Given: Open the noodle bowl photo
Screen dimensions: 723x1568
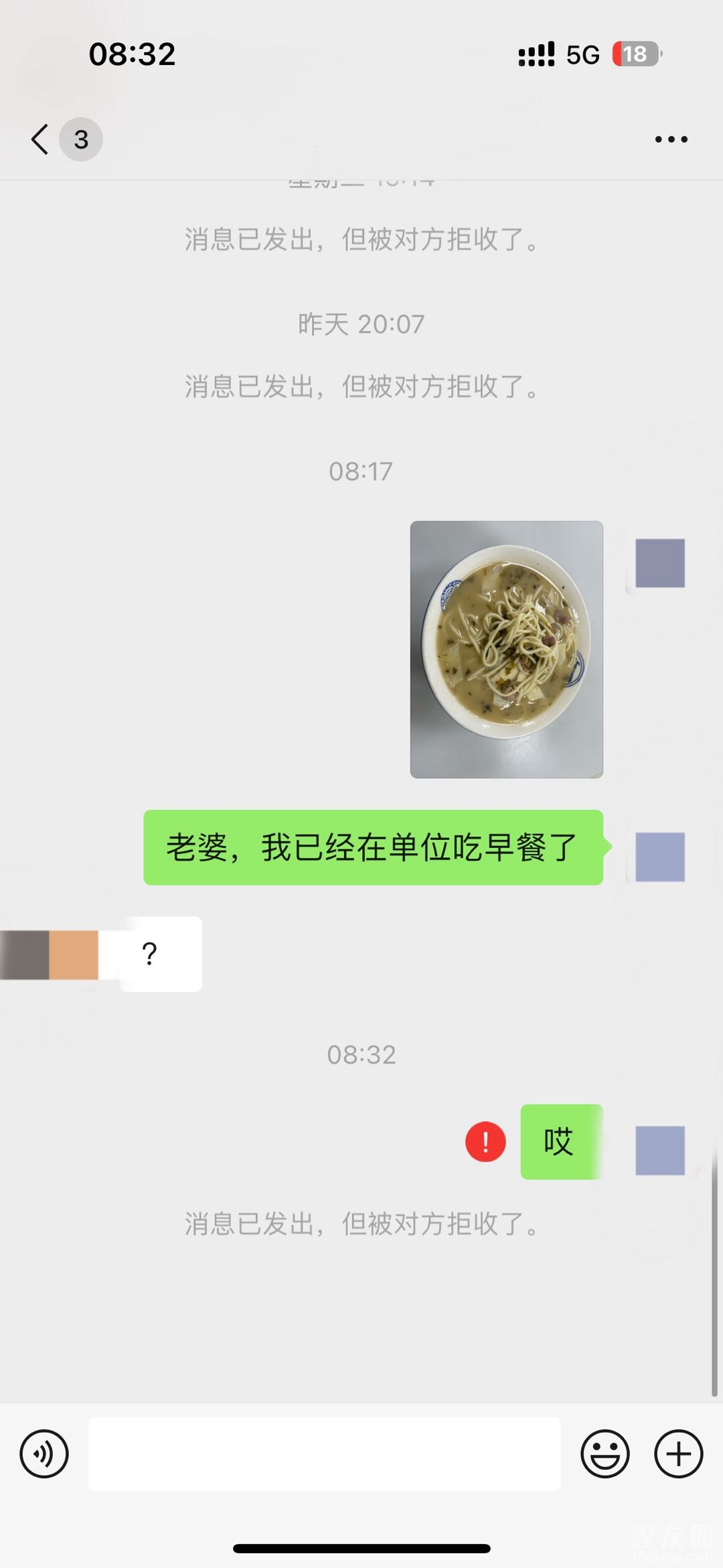Looking at the screenshot, I should pyautogui.click(x=506, y=649).
